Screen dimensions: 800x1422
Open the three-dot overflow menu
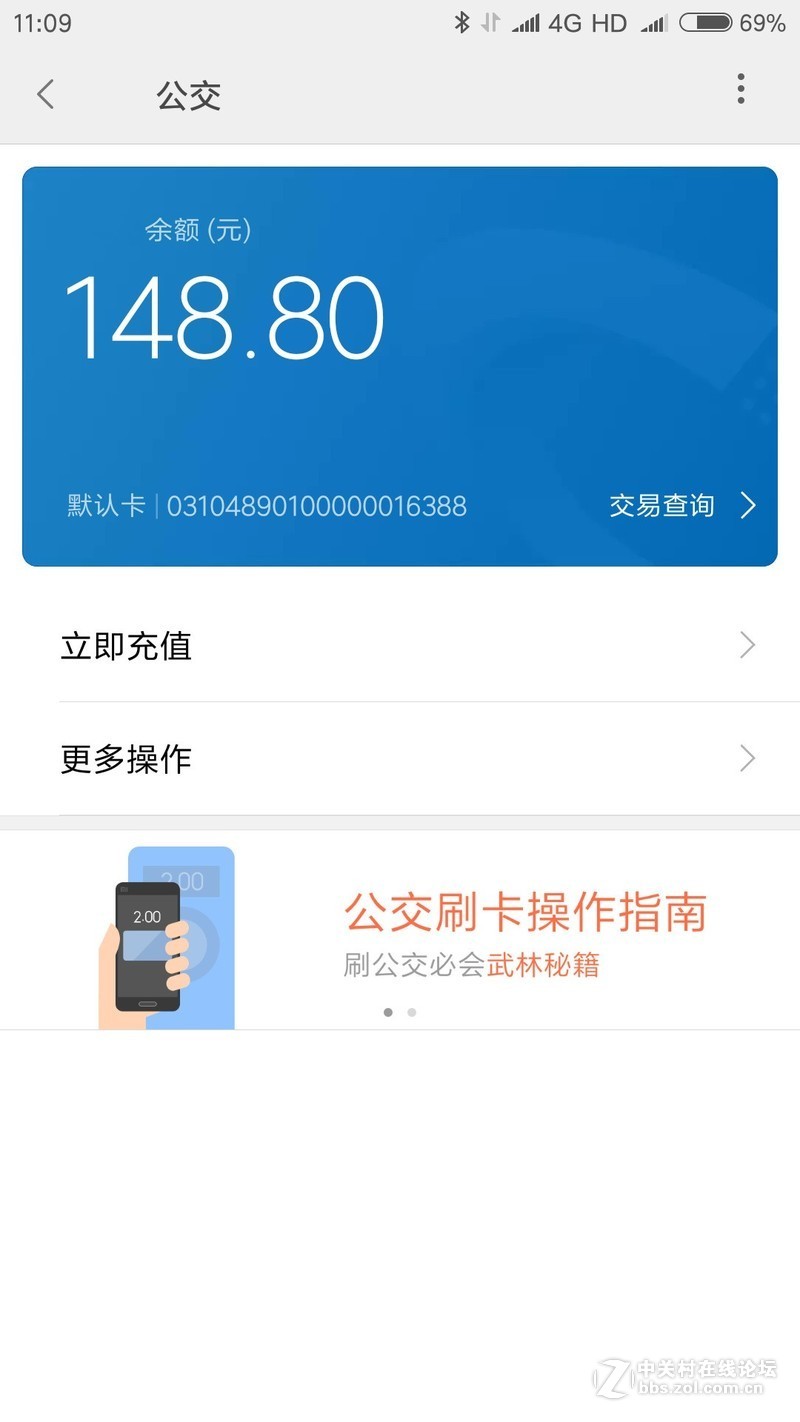click(740, 90)
